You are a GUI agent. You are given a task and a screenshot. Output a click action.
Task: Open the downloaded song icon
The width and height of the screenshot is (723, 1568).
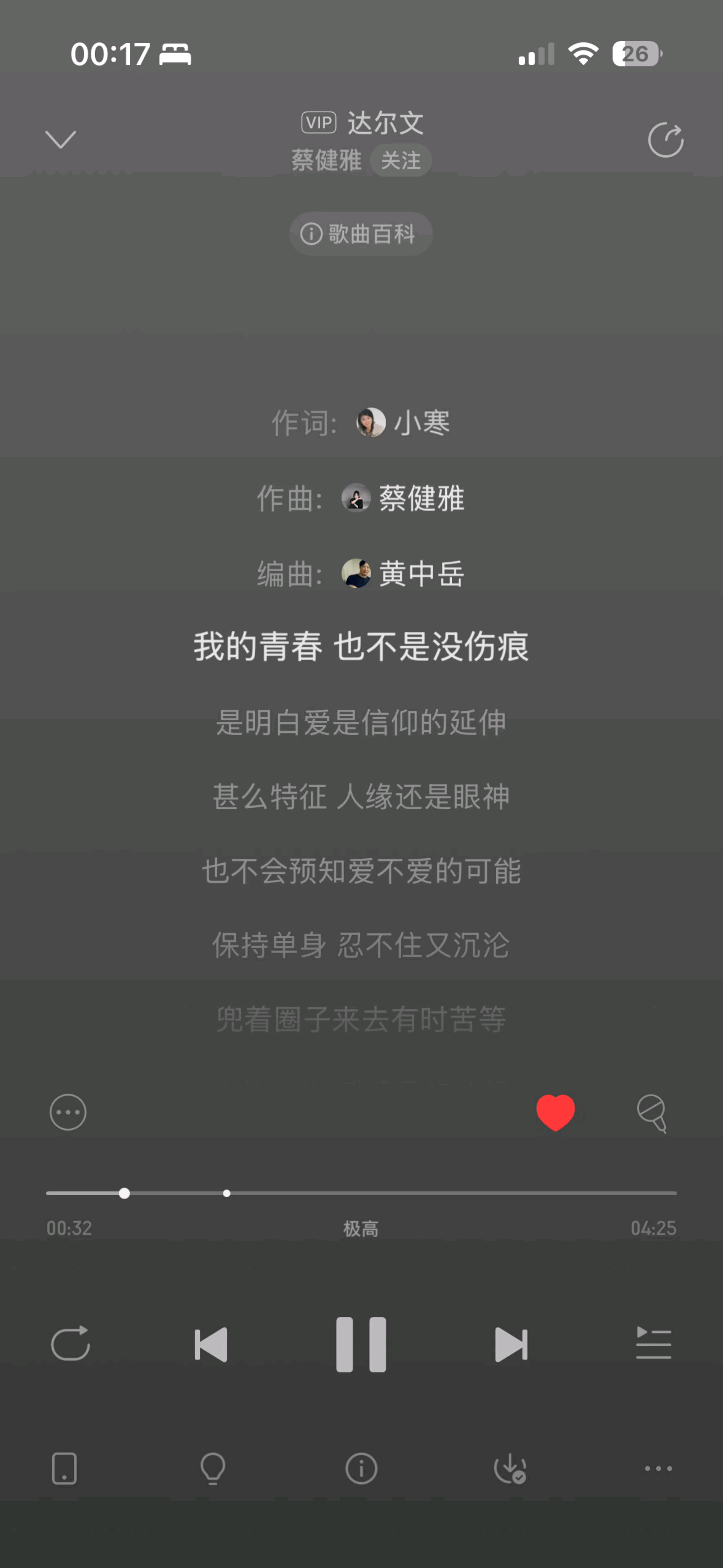[510, 1469]
